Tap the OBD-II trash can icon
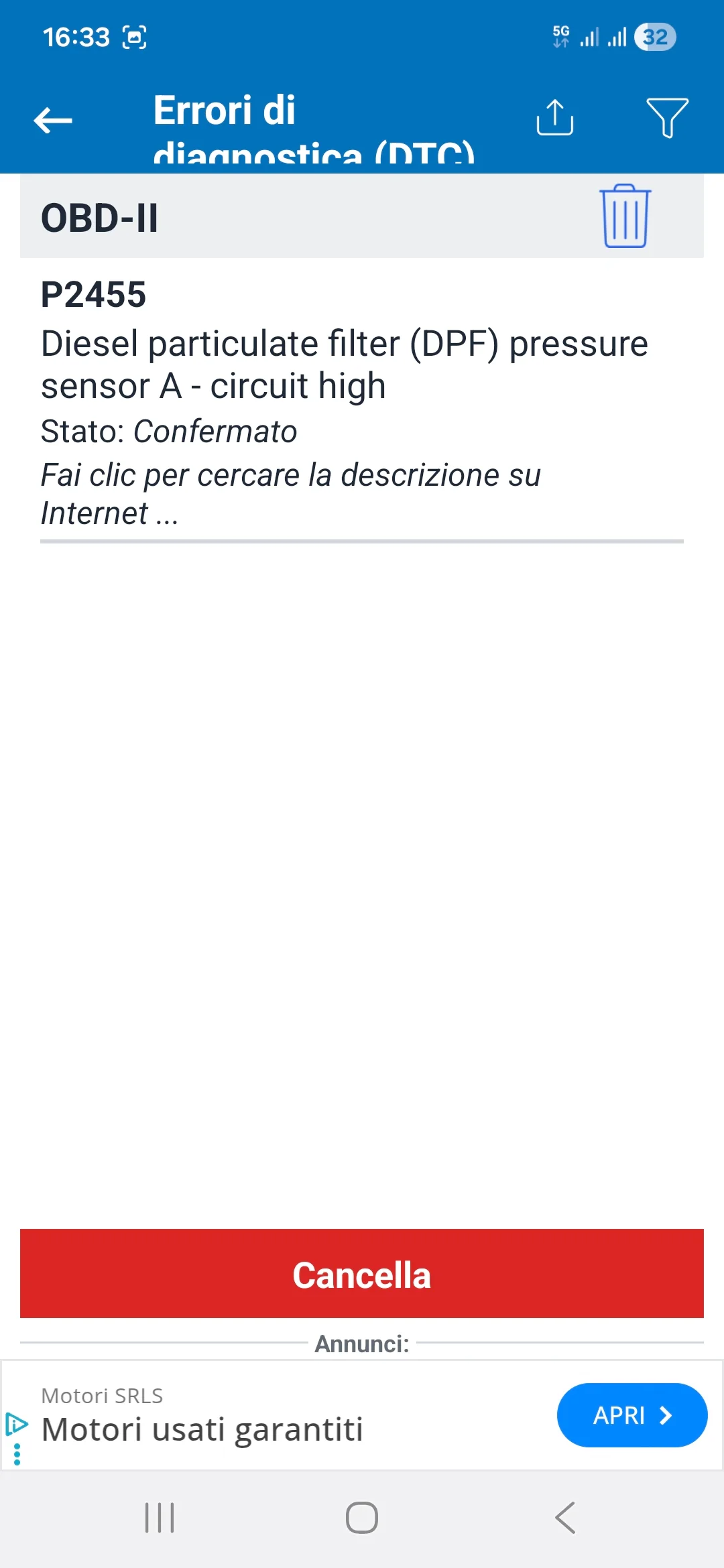This screenshot has height=1568, width=724. [625, 216]
